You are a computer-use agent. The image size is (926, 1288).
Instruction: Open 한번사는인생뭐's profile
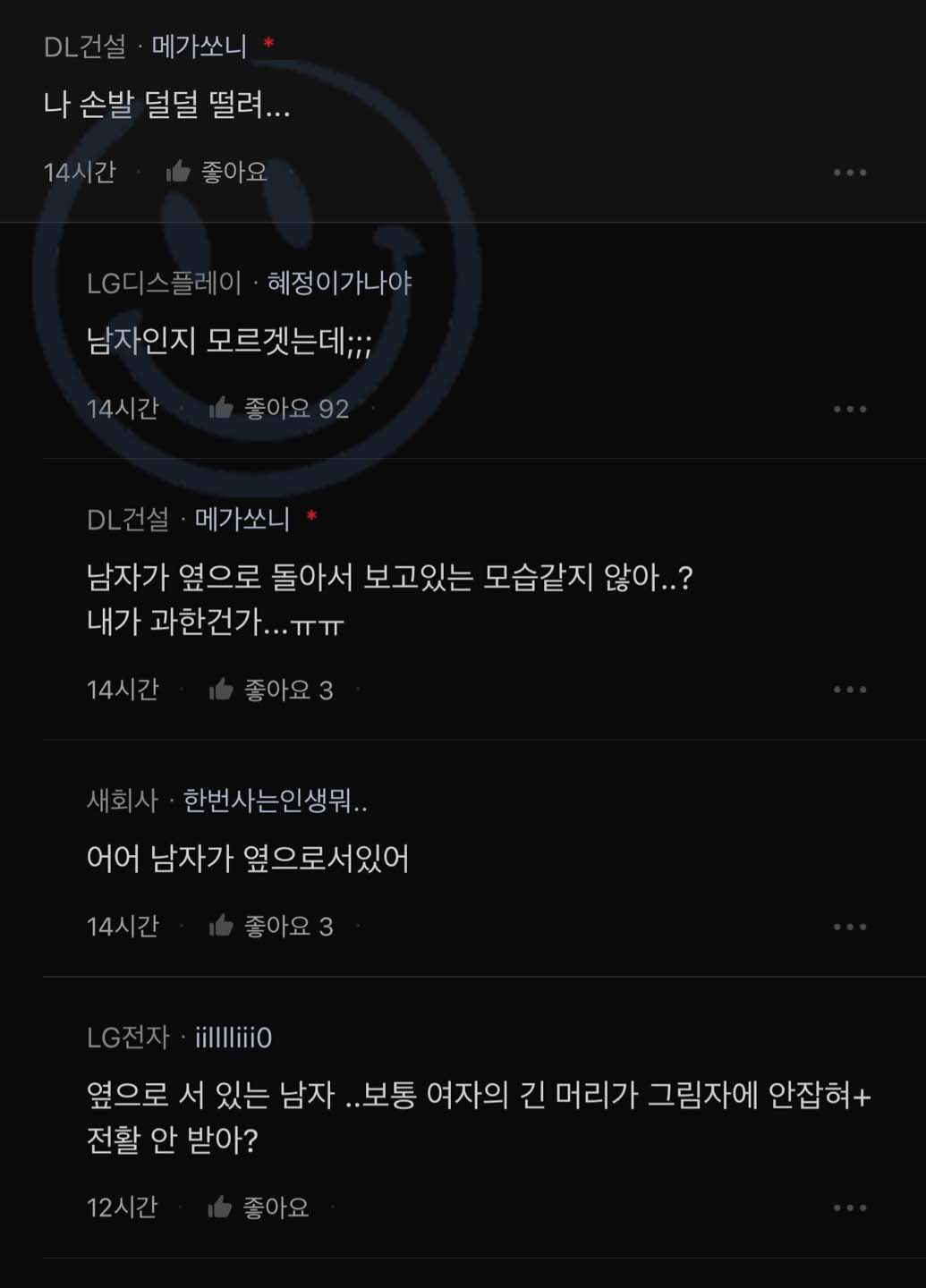pyautogui.click(x=275, y=801)
